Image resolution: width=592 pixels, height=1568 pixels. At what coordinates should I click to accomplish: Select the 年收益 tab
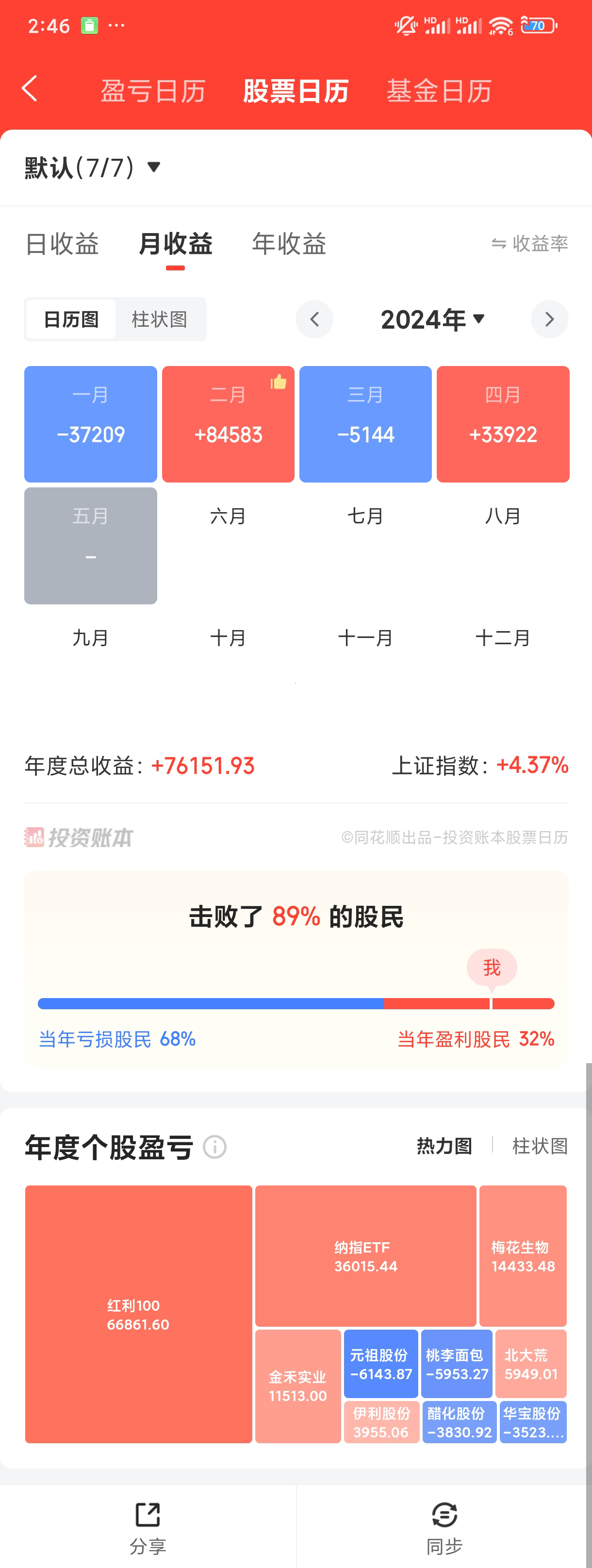(289, 244)
